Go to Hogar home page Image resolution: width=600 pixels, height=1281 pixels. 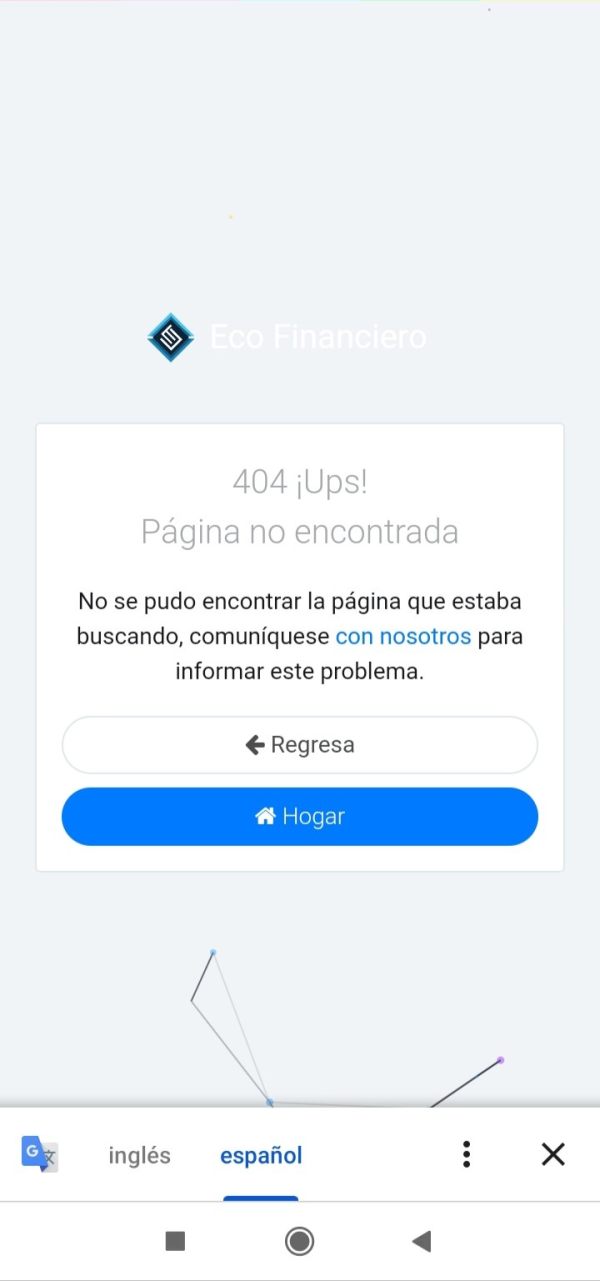point(300,816)
